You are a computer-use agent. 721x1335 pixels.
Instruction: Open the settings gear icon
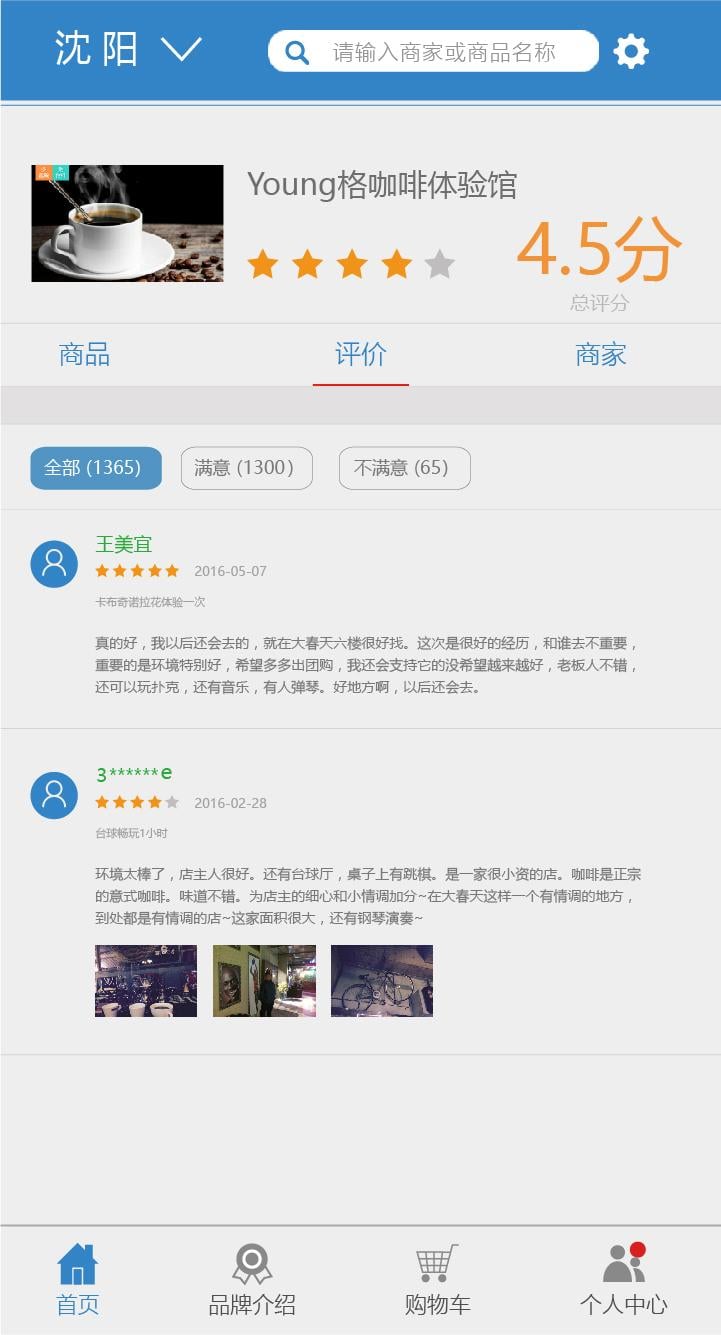click(x=631, y=51)
